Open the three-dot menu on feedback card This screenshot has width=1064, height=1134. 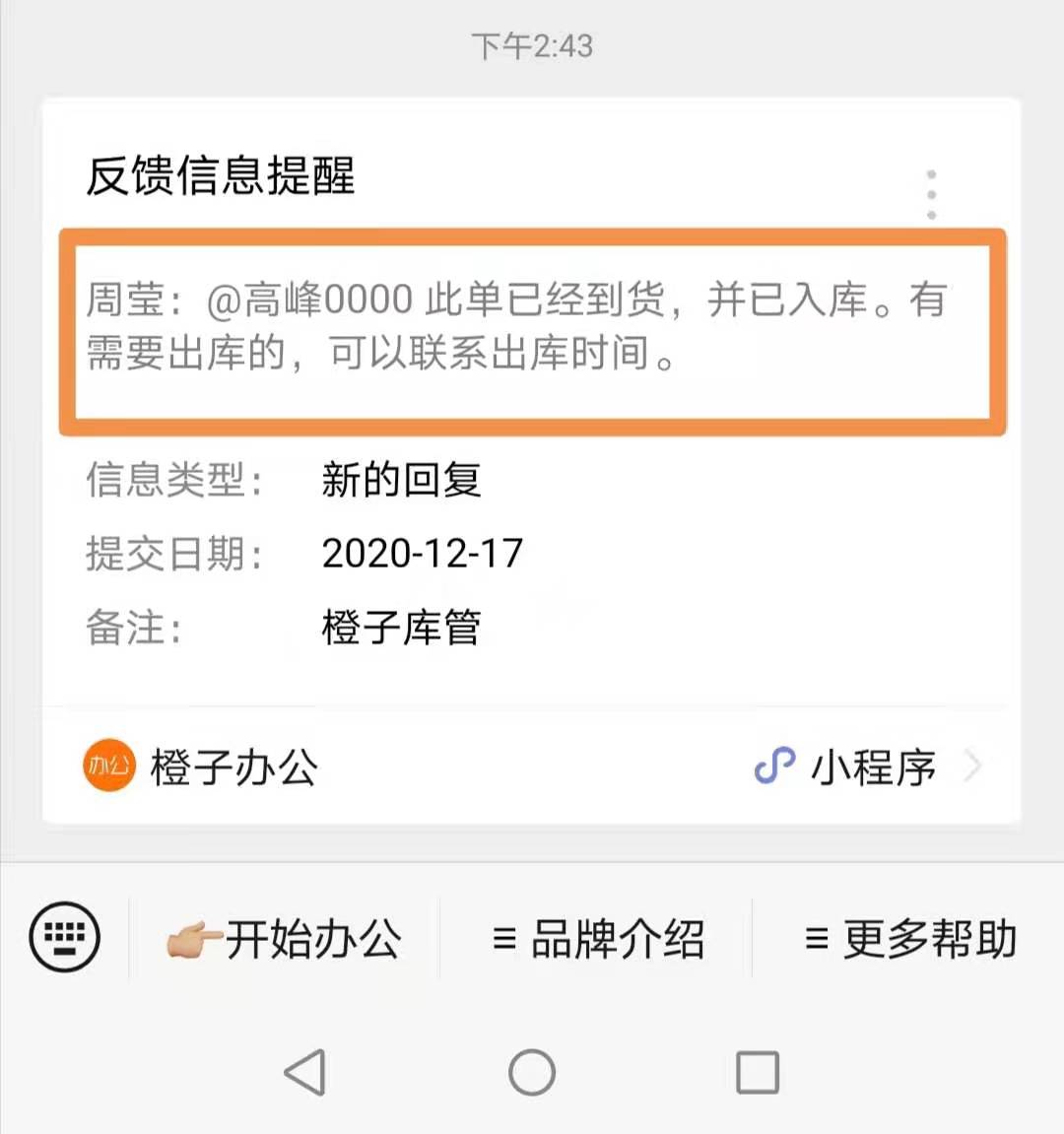pos(931,194)
